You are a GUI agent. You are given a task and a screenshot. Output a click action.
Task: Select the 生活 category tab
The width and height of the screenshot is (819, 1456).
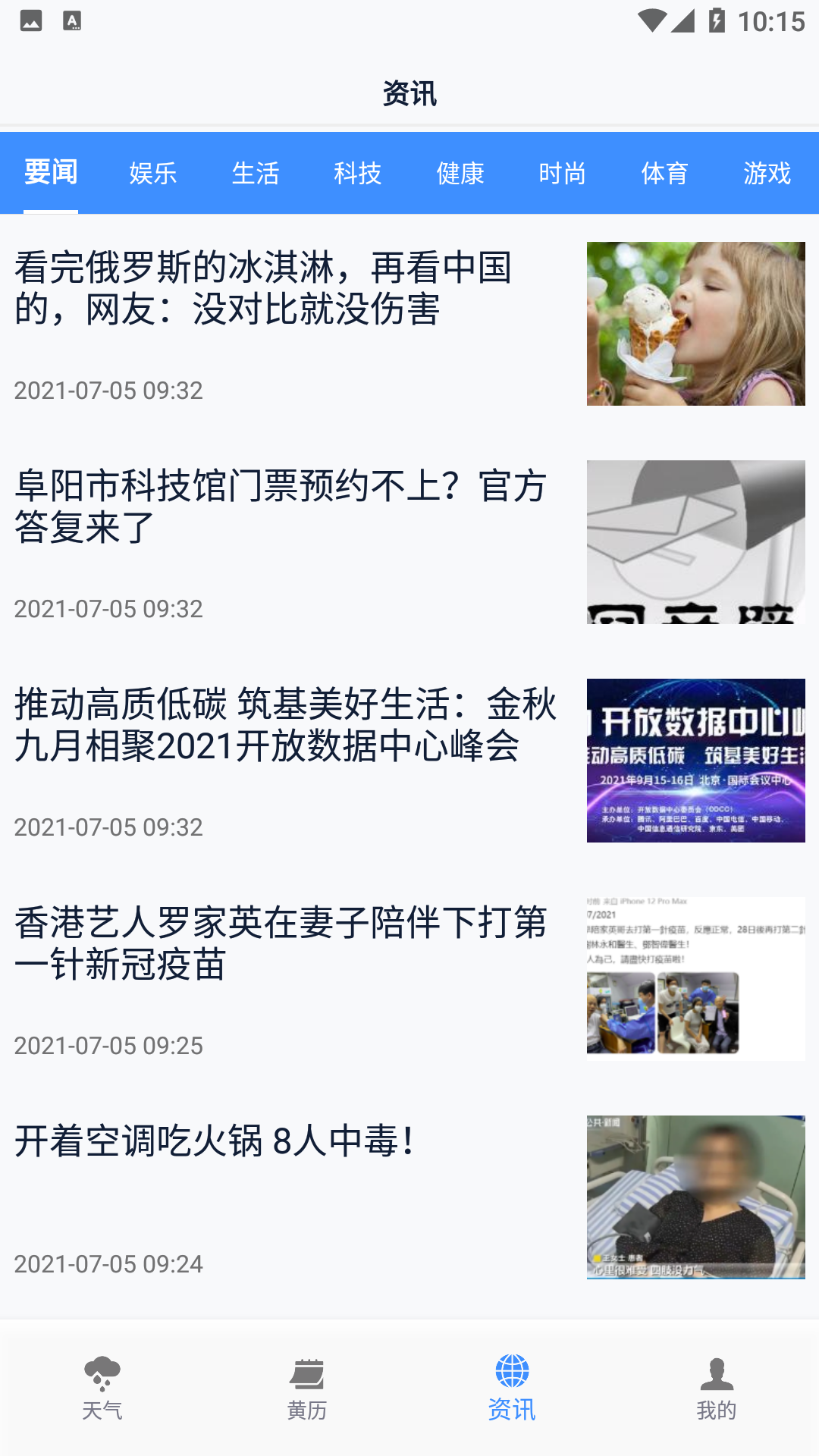pos(256,174)
